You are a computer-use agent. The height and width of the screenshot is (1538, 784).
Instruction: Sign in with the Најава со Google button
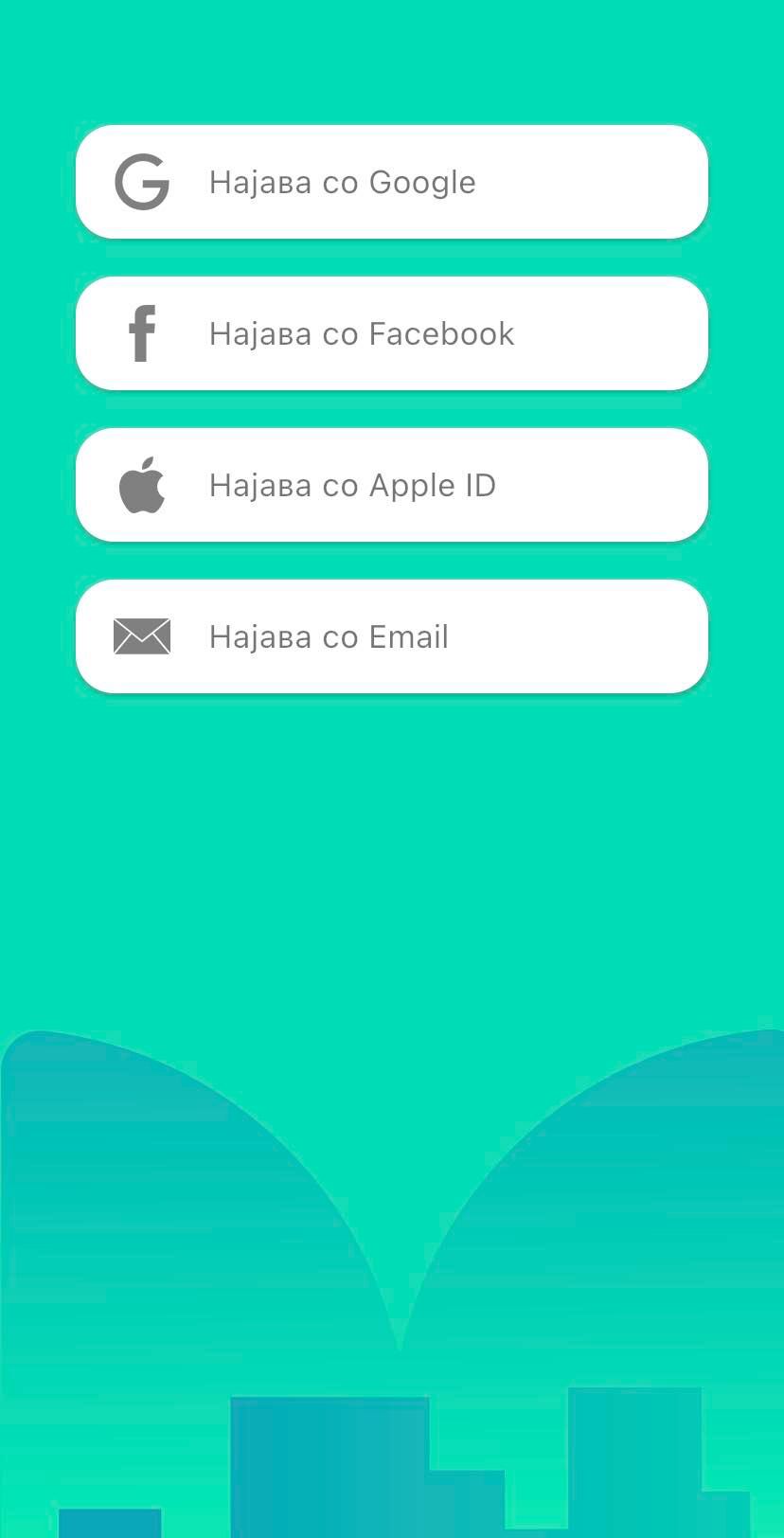pyautogui.click(x=392, y=182)
